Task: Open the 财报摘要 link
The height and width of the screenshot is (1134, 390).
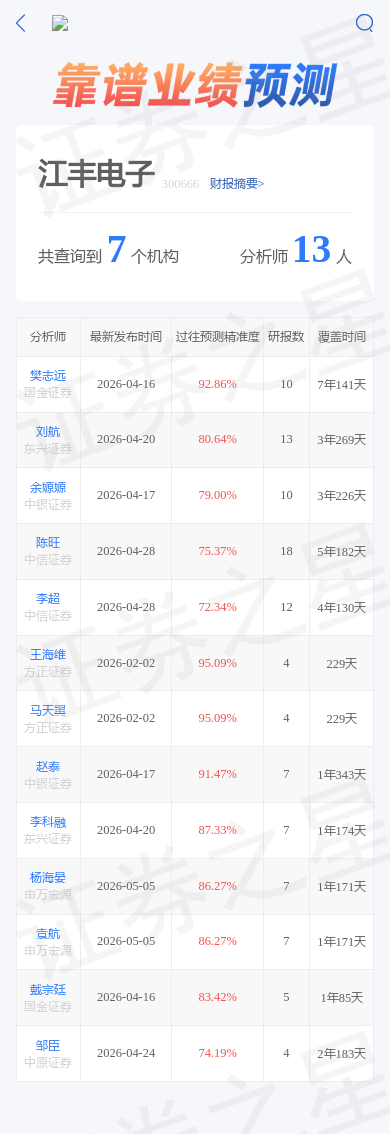Action: point(237,184)
